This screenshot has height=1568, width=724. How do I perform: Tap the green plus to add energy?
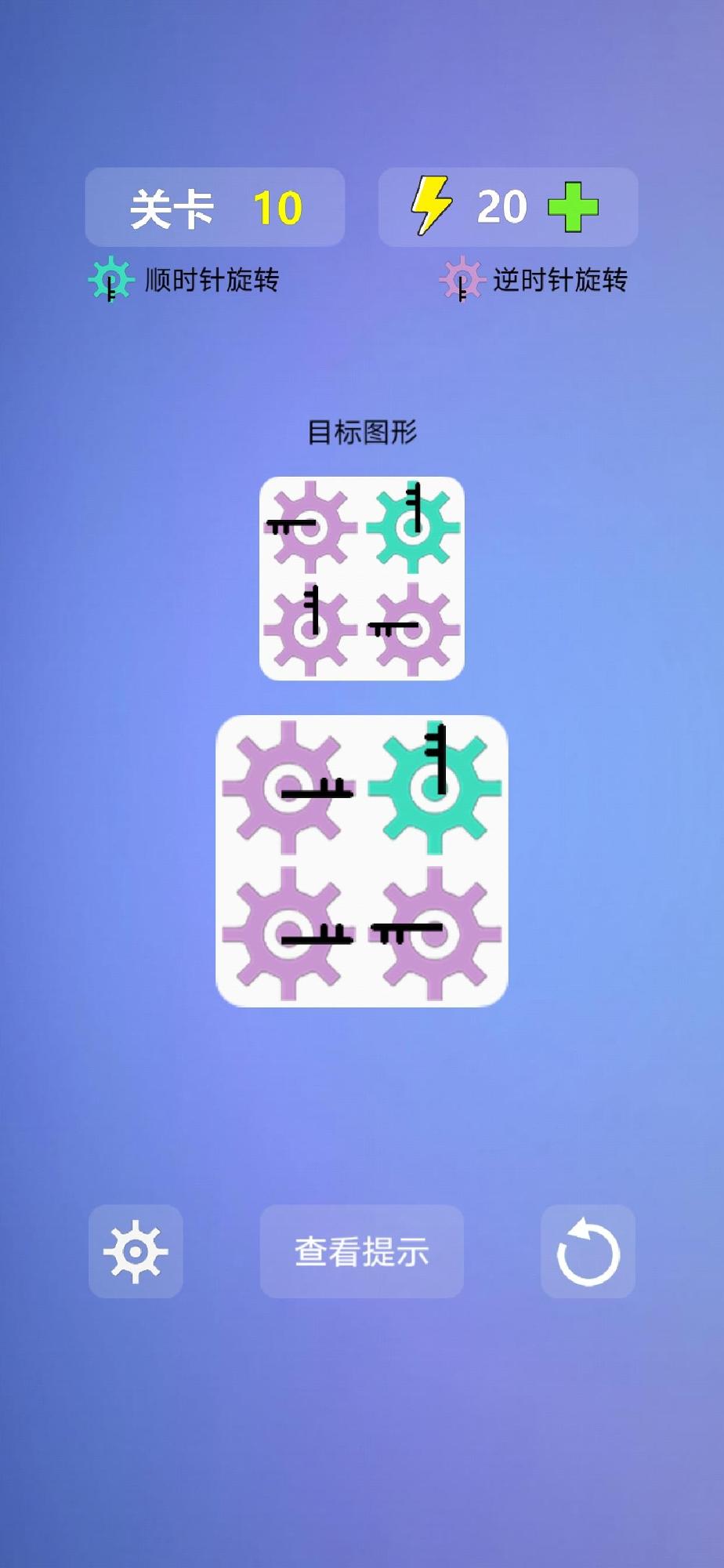[573, 207]
